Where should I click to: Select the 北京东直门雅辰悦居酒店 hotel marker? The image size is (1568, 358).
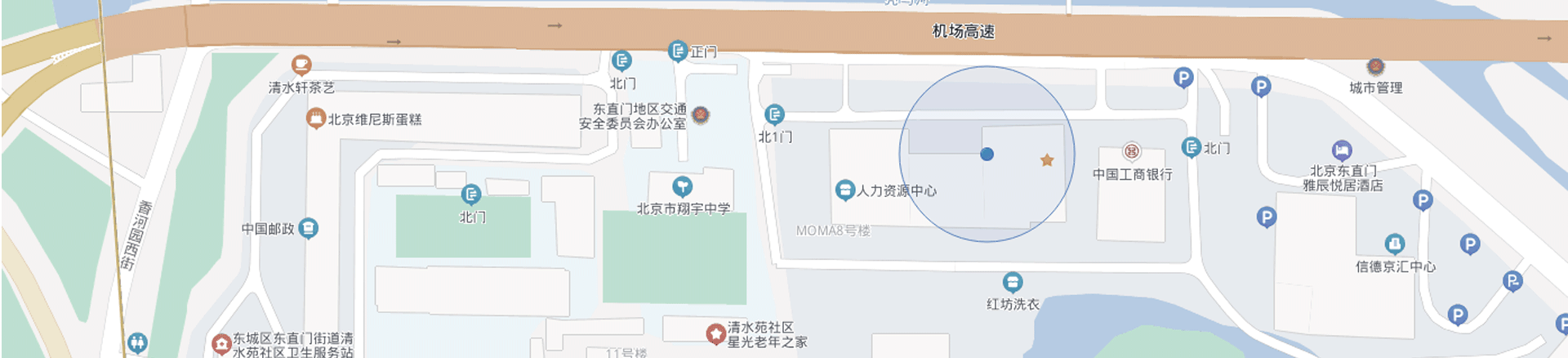tap(1342, 150)
